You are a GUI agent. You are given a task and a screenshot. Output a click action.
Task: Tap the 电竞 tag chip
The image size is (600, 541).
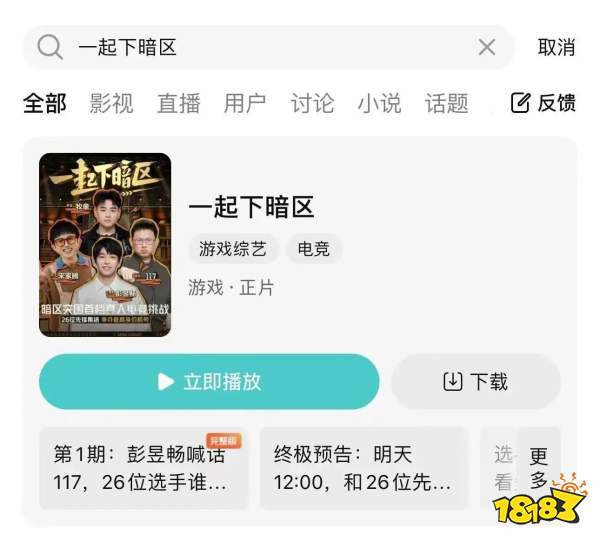(x=313, y=249)
